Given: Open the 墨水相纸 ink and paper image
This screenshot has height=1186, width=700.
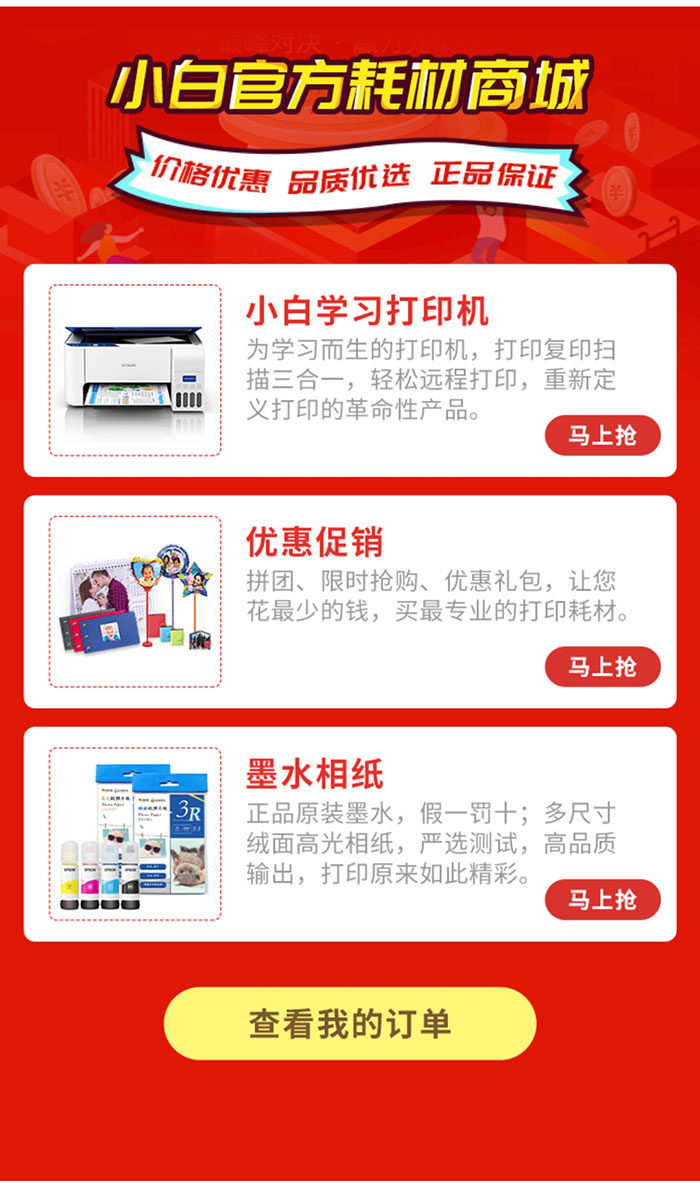Looking at the screenshot, I should [135, 834].
